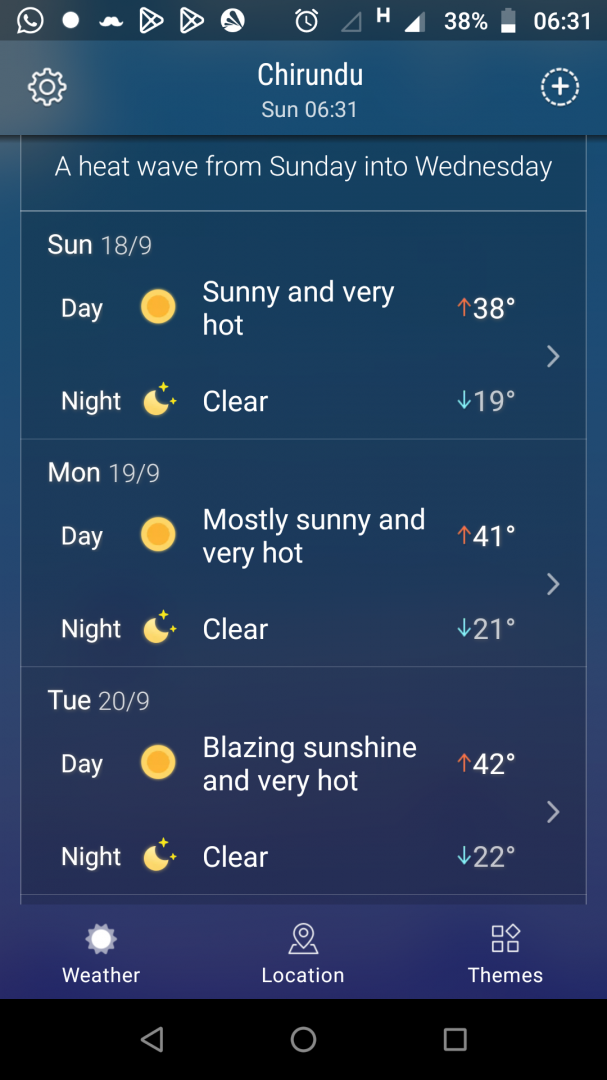Switch to the Weather tab
This screenshot has height=1080, width=607.
tap(101, 953)
